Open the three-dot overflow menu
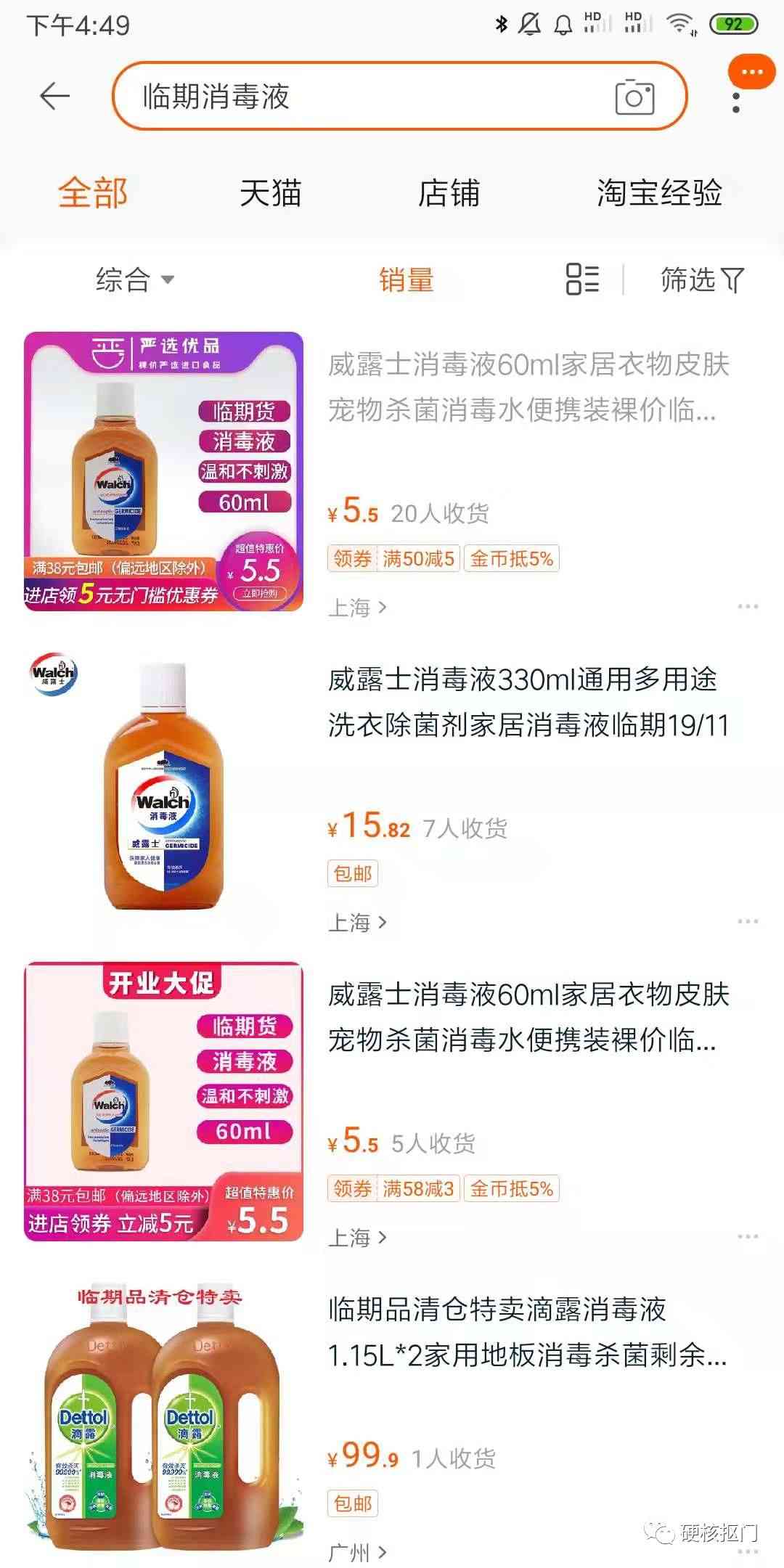The width and height of the screenshot is (784, 1568). coord(736,103)
